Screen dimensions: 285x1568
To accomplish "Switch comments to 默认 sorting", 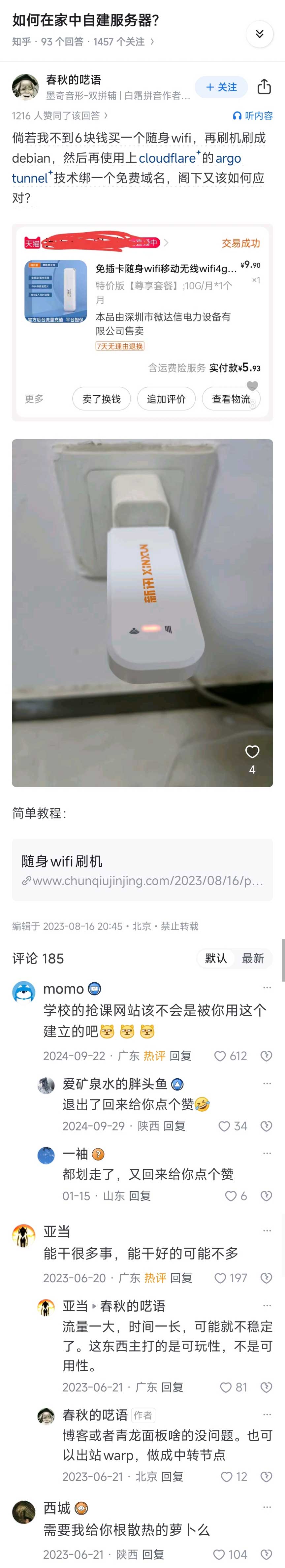I will [x=216, y=958].
